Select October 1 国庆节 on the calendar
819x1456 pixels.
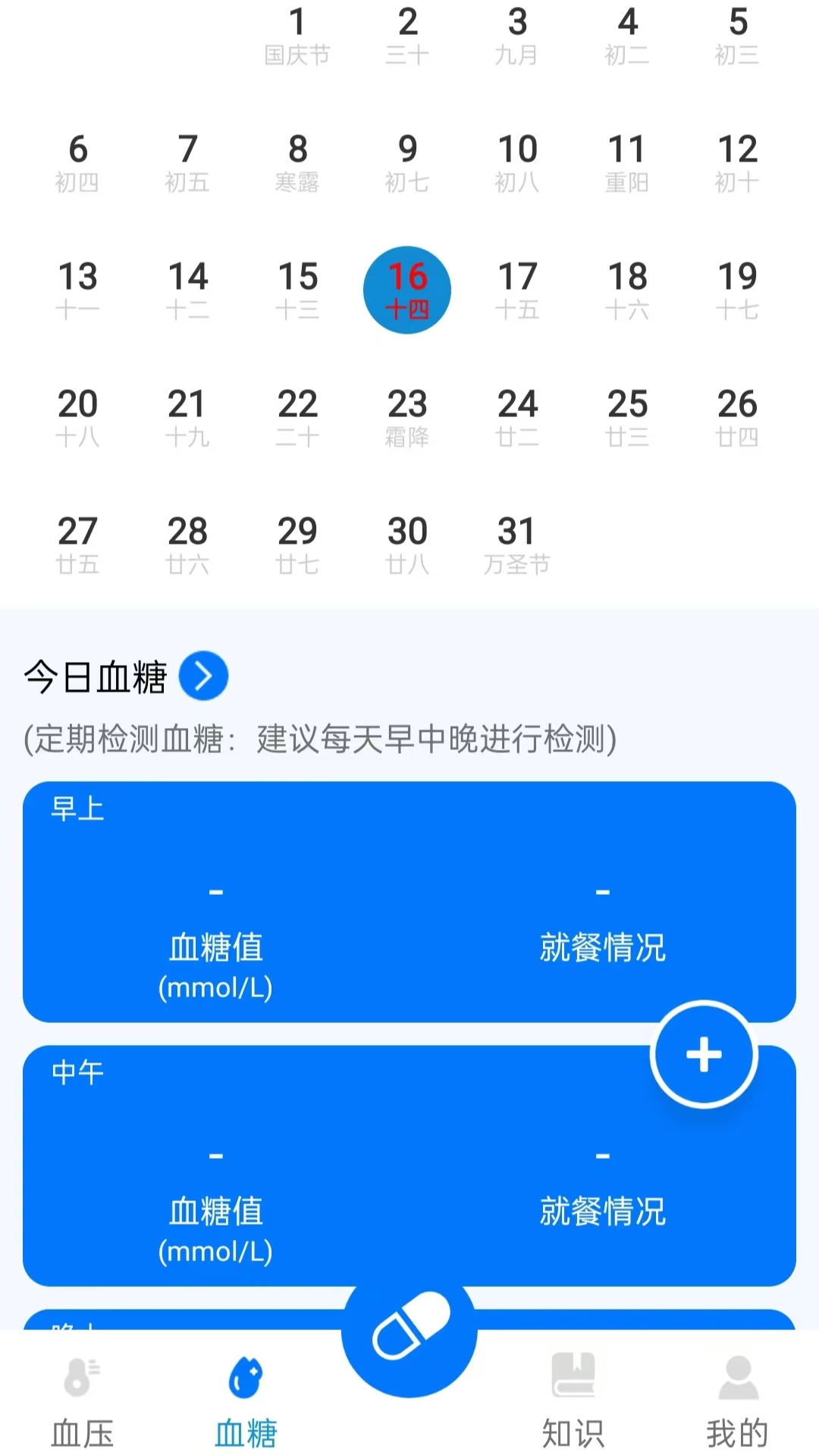297,35
